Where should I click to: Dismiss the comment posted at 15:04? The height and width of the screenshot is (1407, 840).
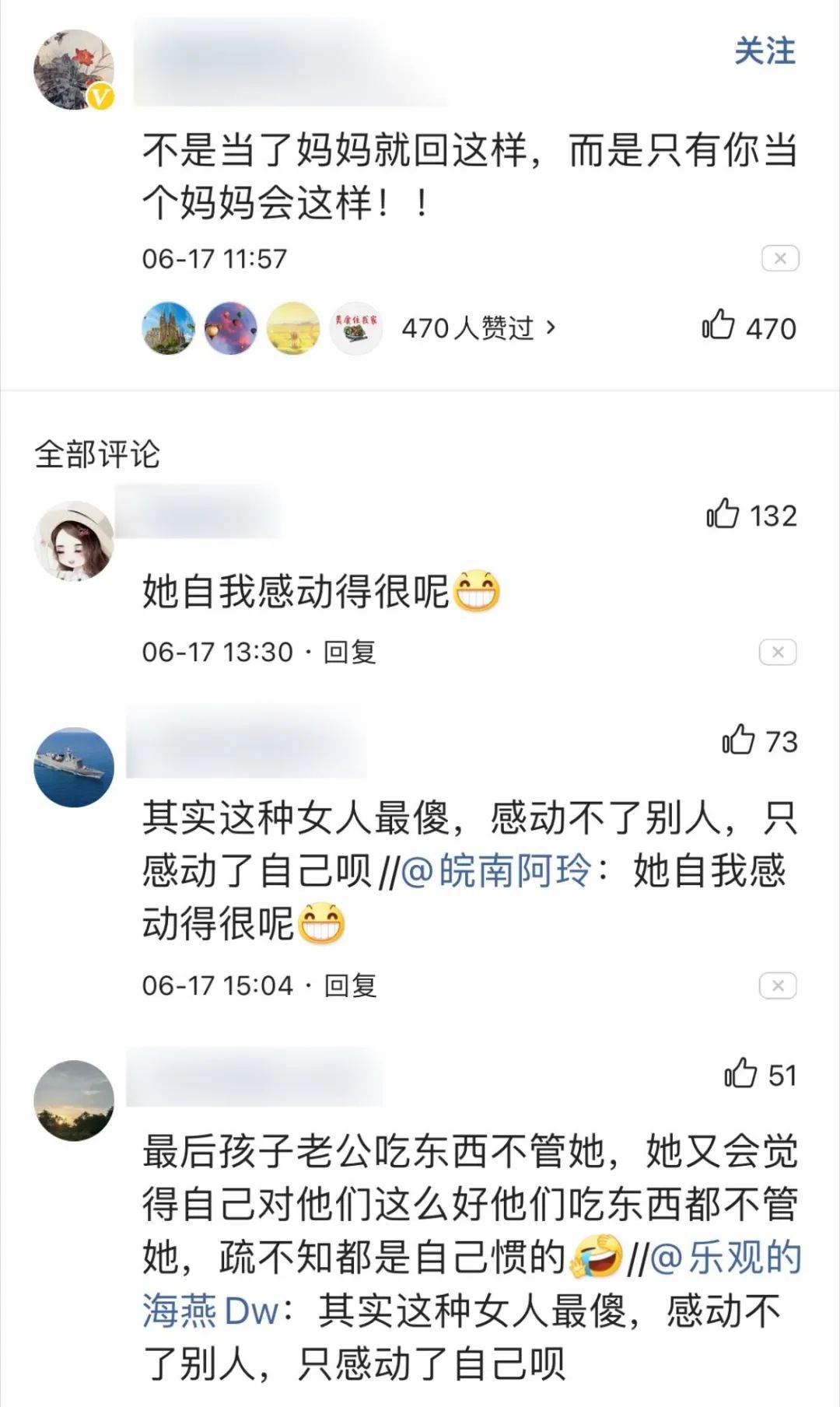point(777,985)
